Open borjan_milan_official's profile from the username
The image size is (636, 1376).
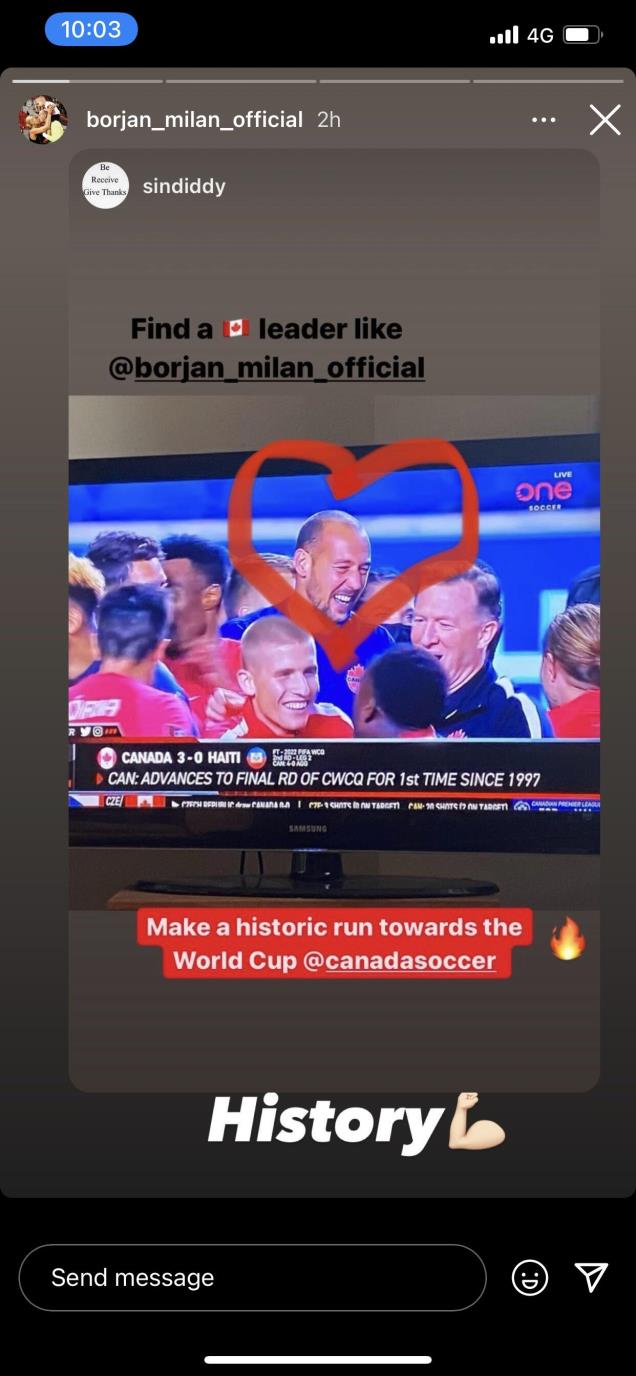pos(194,120)
